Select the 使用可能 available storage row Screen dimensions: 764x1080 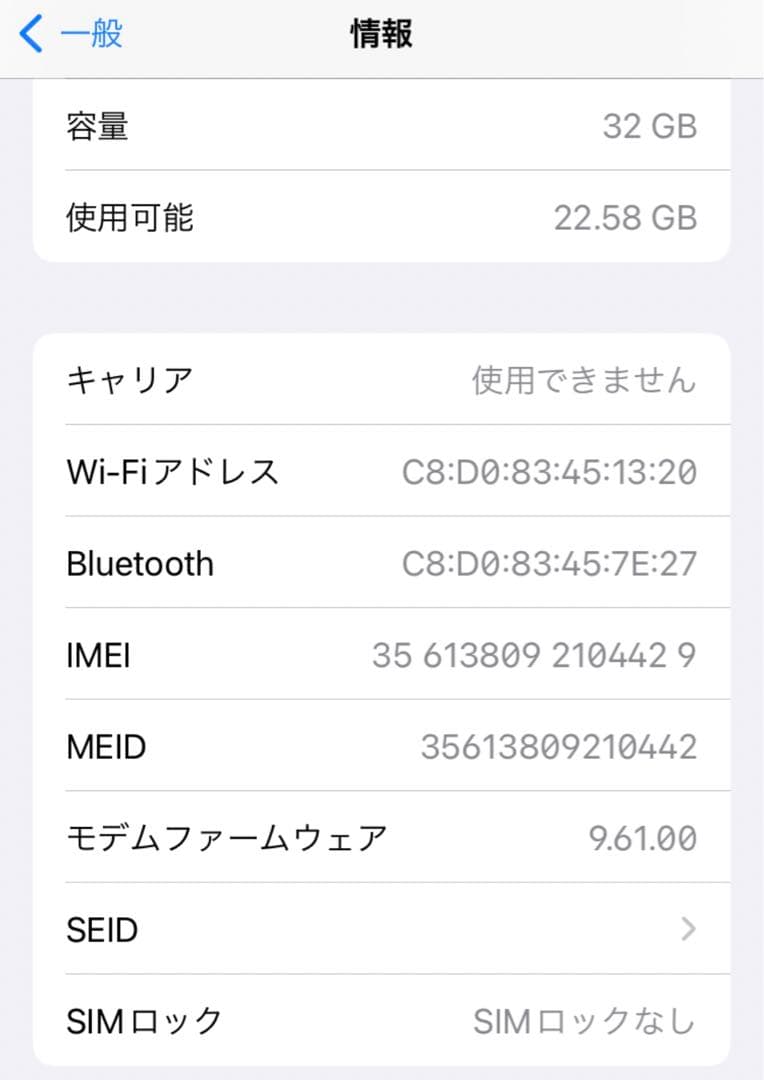pyautogui.click(x=382, y=217)
